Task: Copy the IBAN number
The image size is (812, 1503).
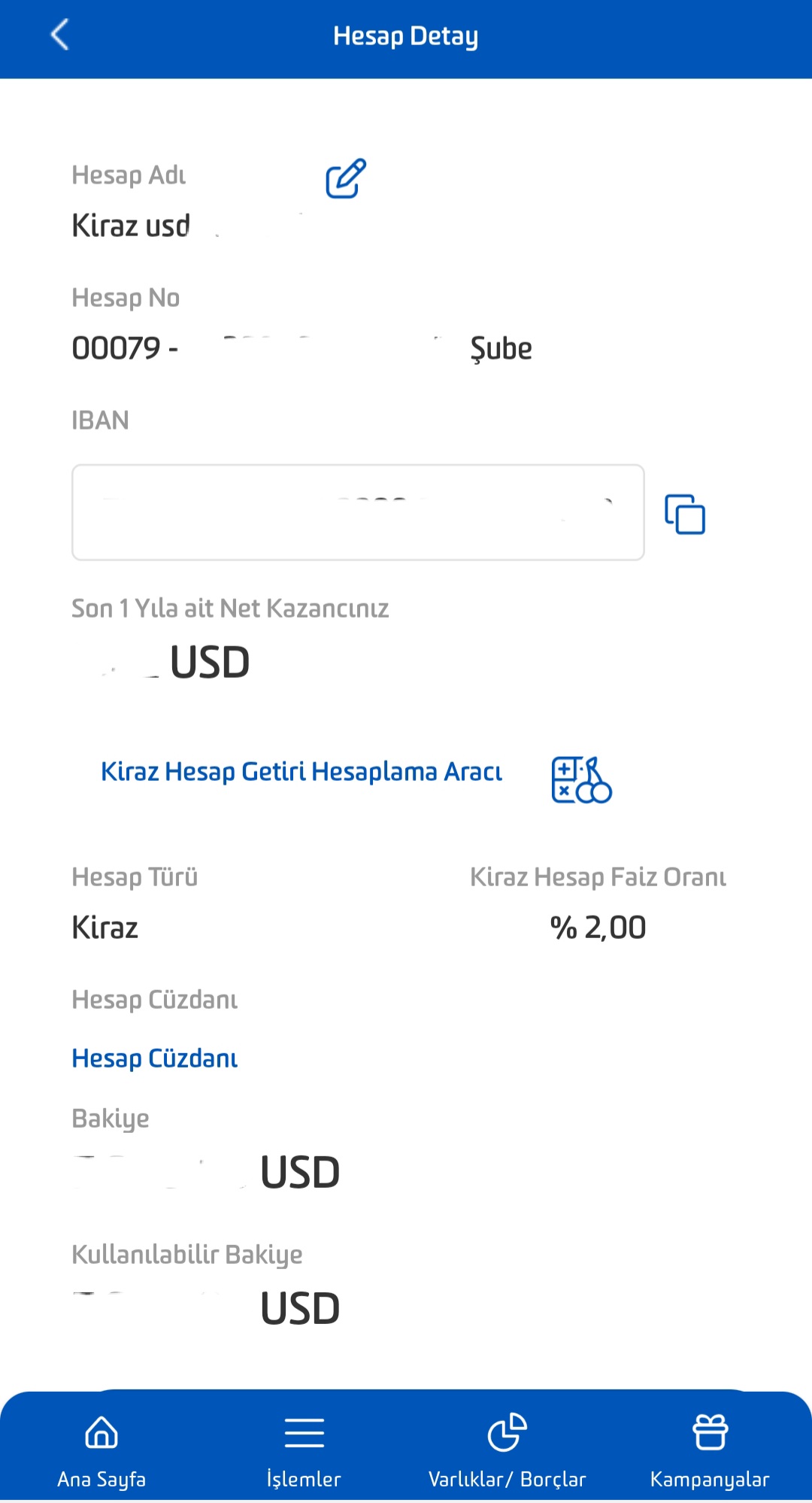Action: [x=685, y=514]
